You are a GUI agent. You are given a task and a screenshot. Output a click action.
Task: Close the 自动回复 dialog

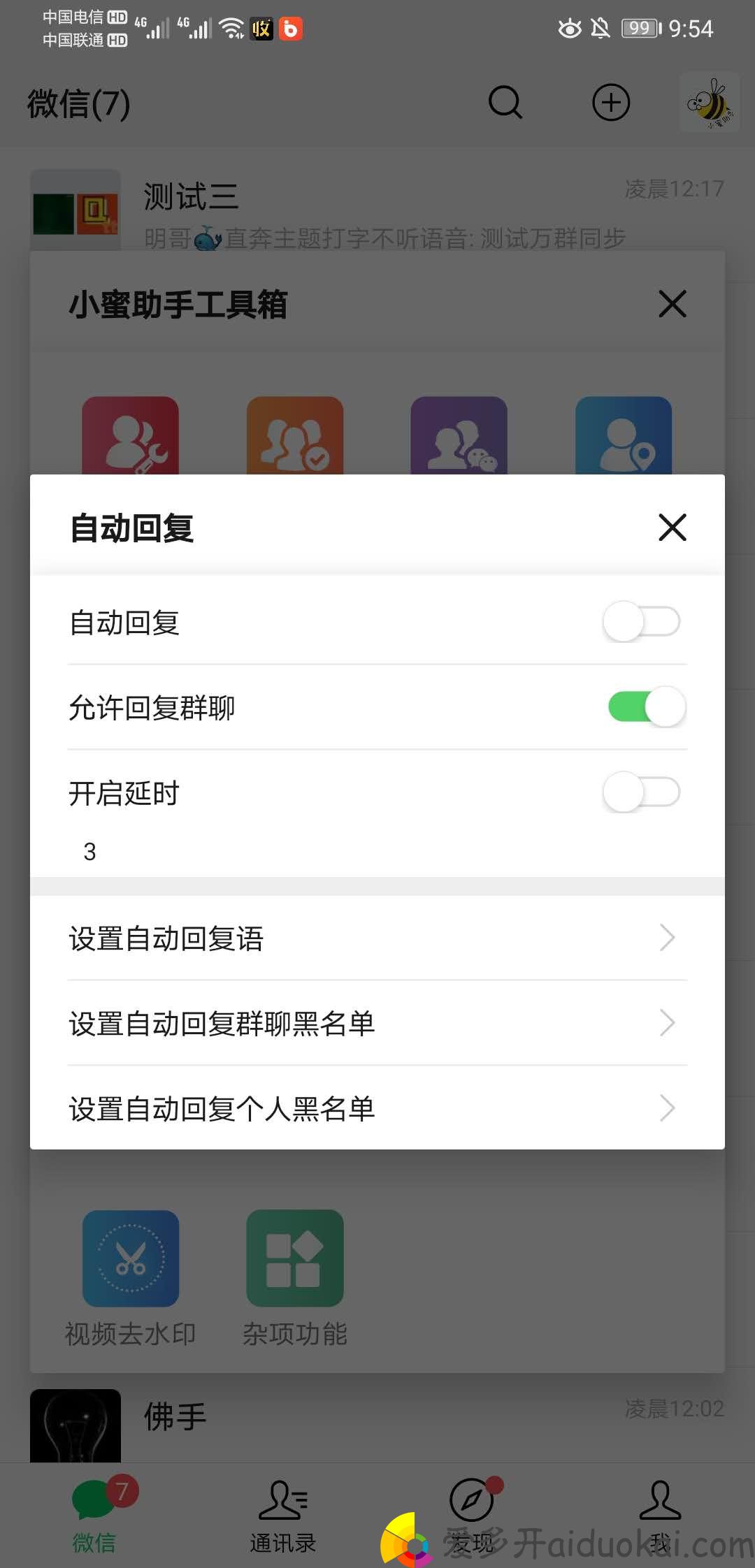[x=672, y=528]
